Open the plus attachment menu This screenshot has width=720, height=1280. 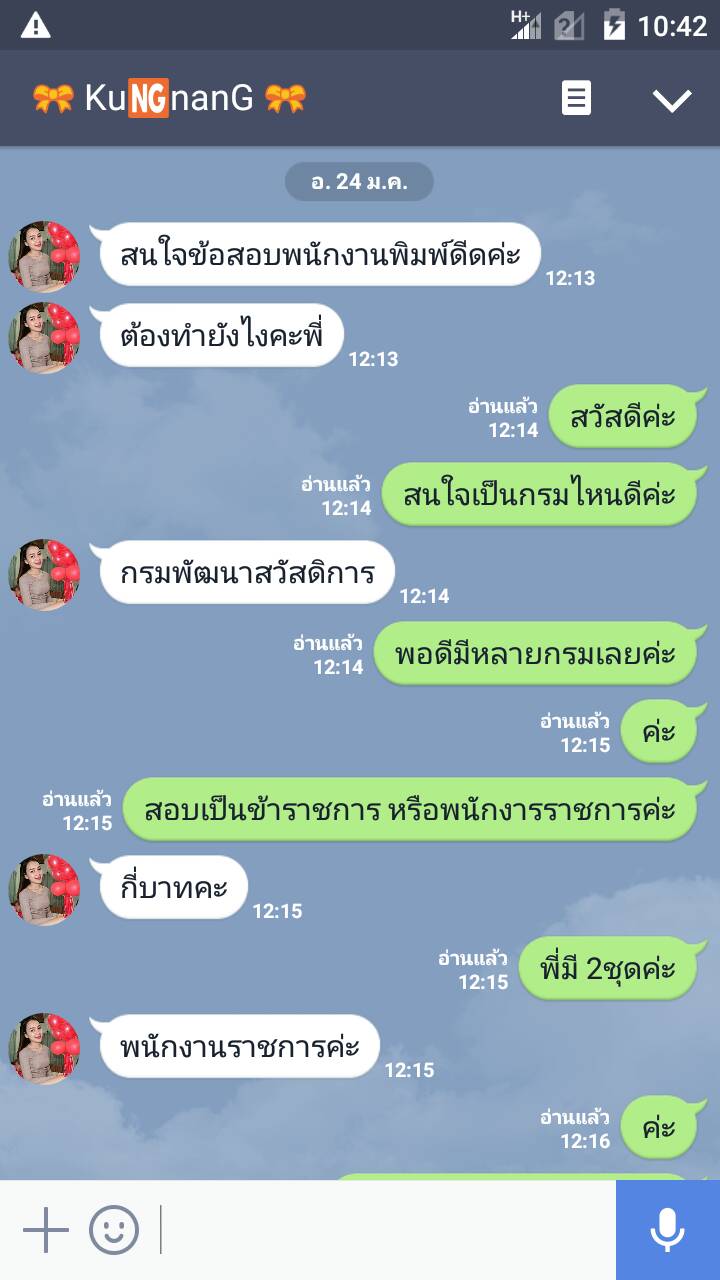pos(46,1230)
